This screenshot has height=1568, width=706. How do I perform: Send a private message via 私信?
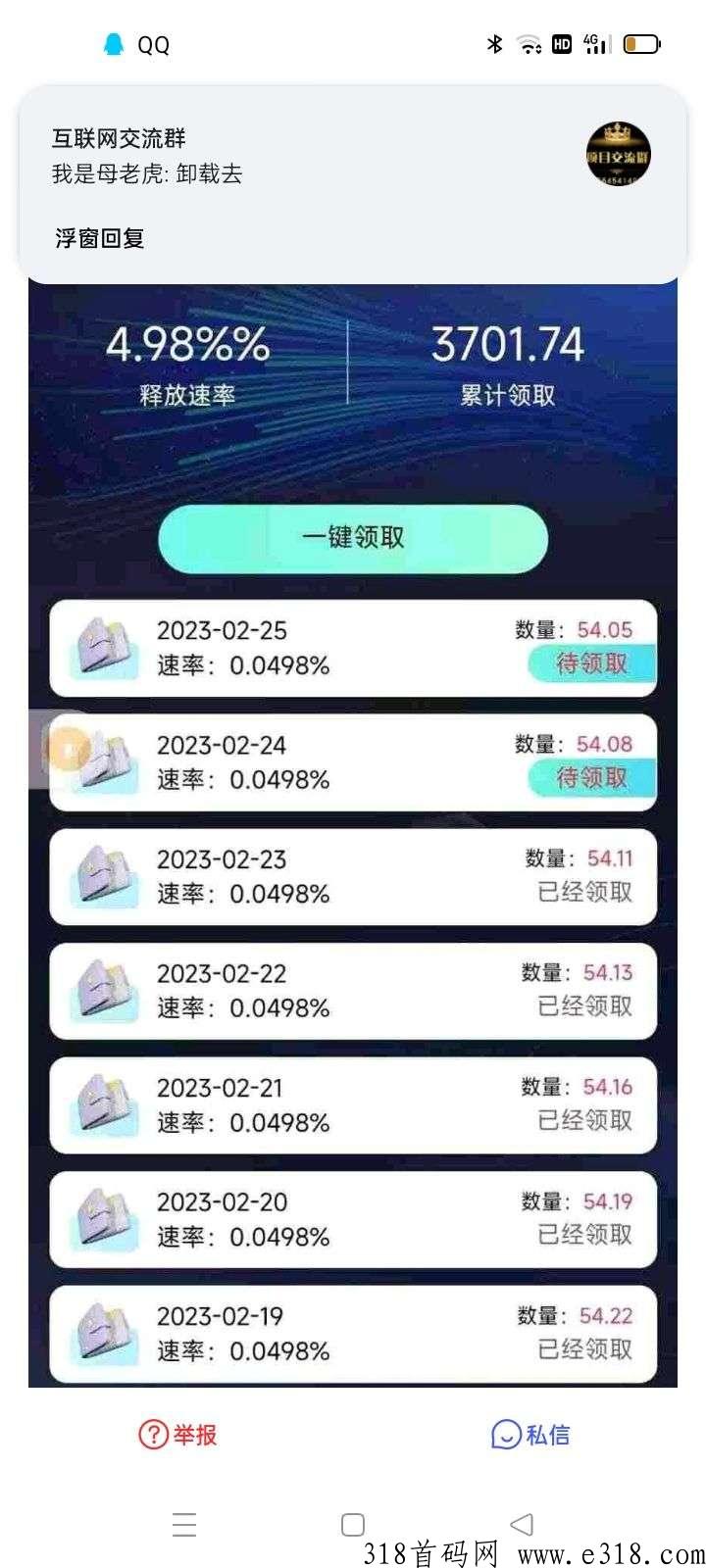tap(530, 1435)
